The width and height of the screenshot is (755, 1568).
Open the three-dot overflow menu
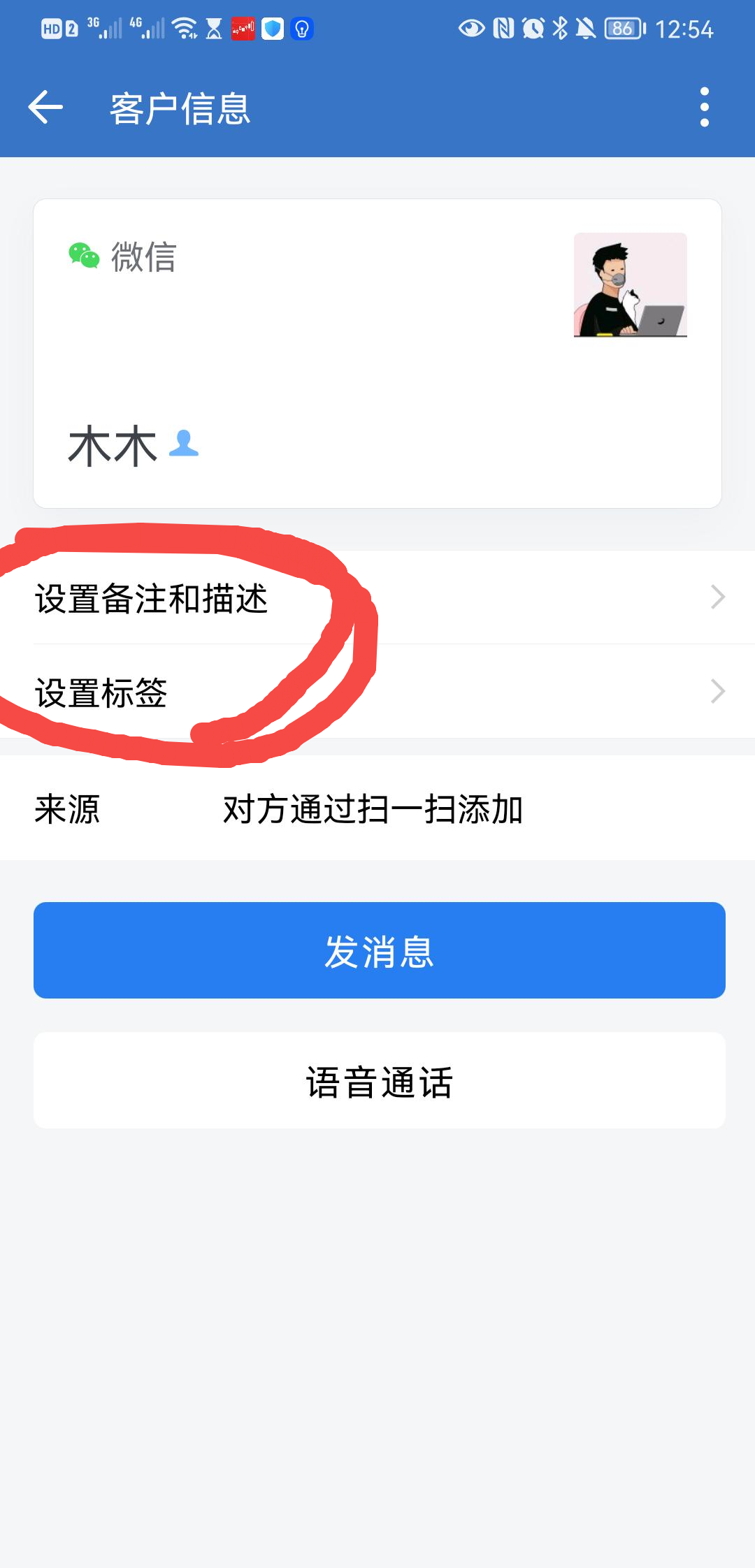[x=704, y=108]
